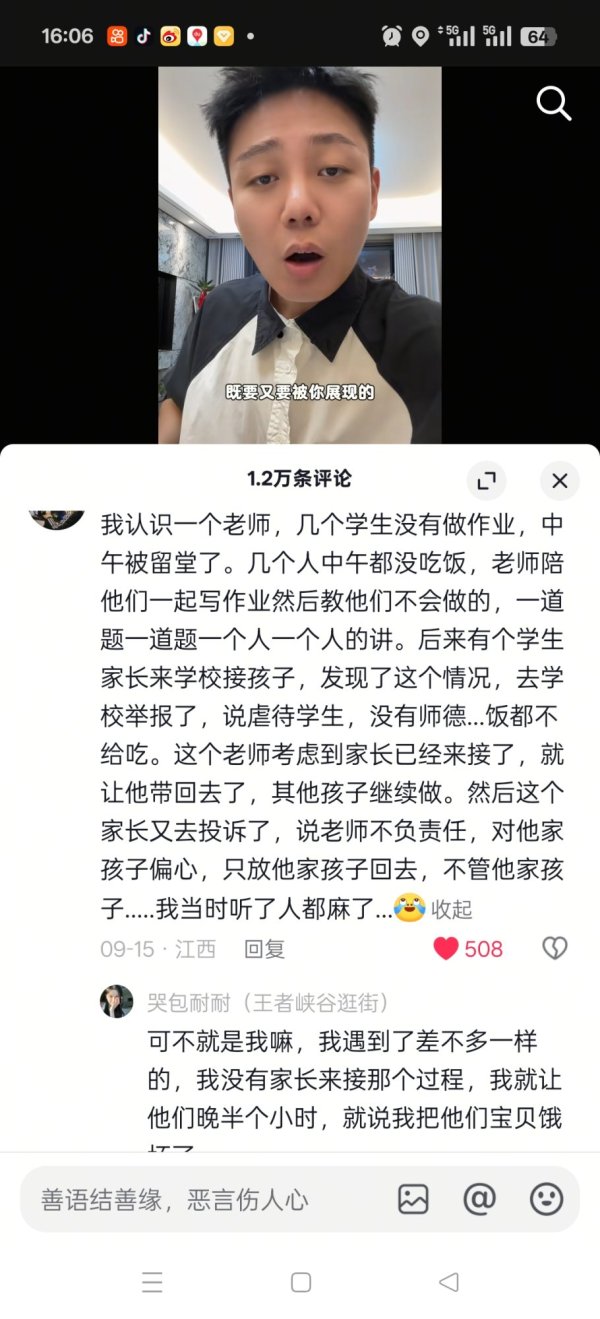
Task: Tap the comment field 善语结善缘，恶言伤人心
Action: (200, 1199)
